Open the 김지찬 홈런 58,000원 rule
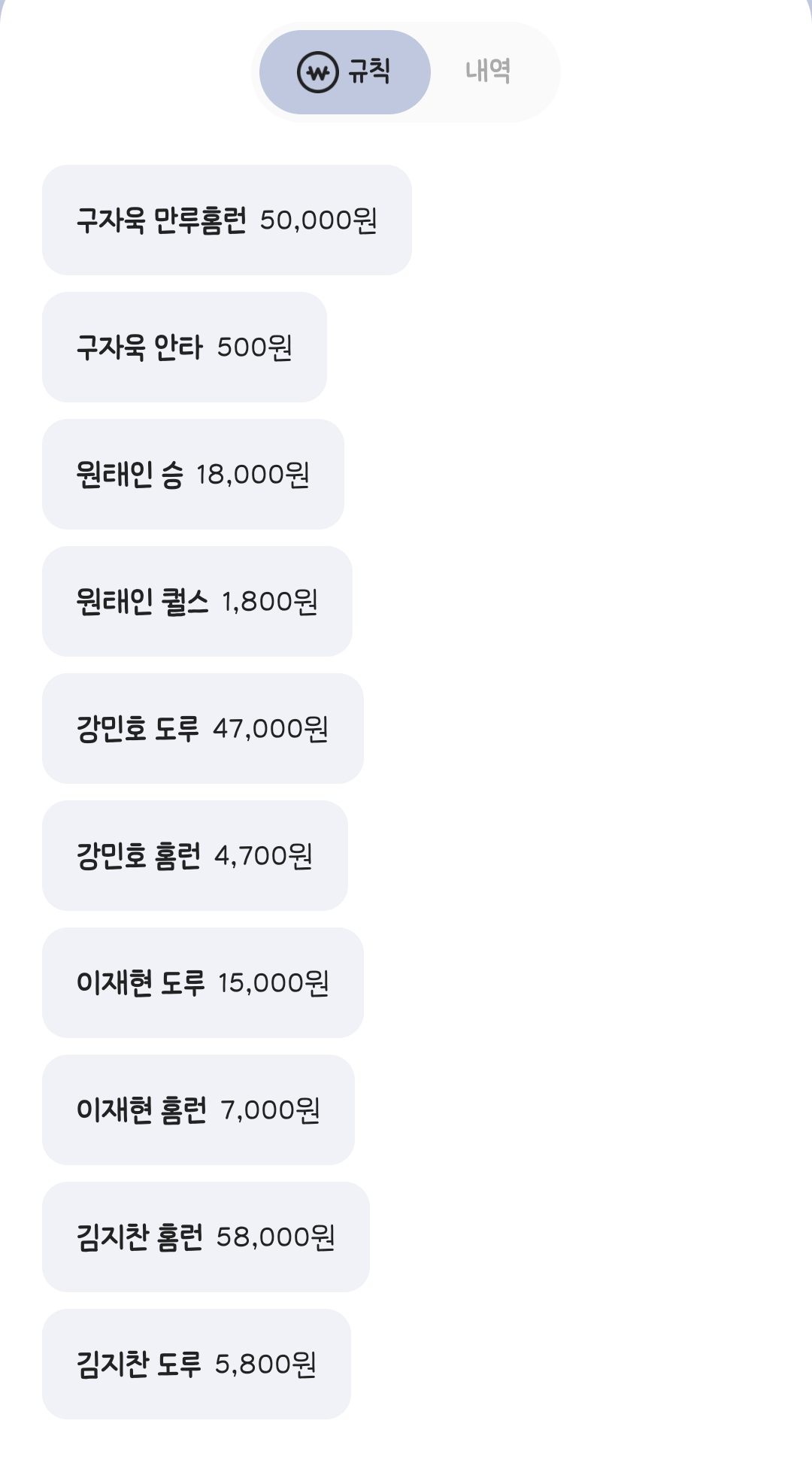Viewport: 812px width, 1457px height. coord(205,1237)
